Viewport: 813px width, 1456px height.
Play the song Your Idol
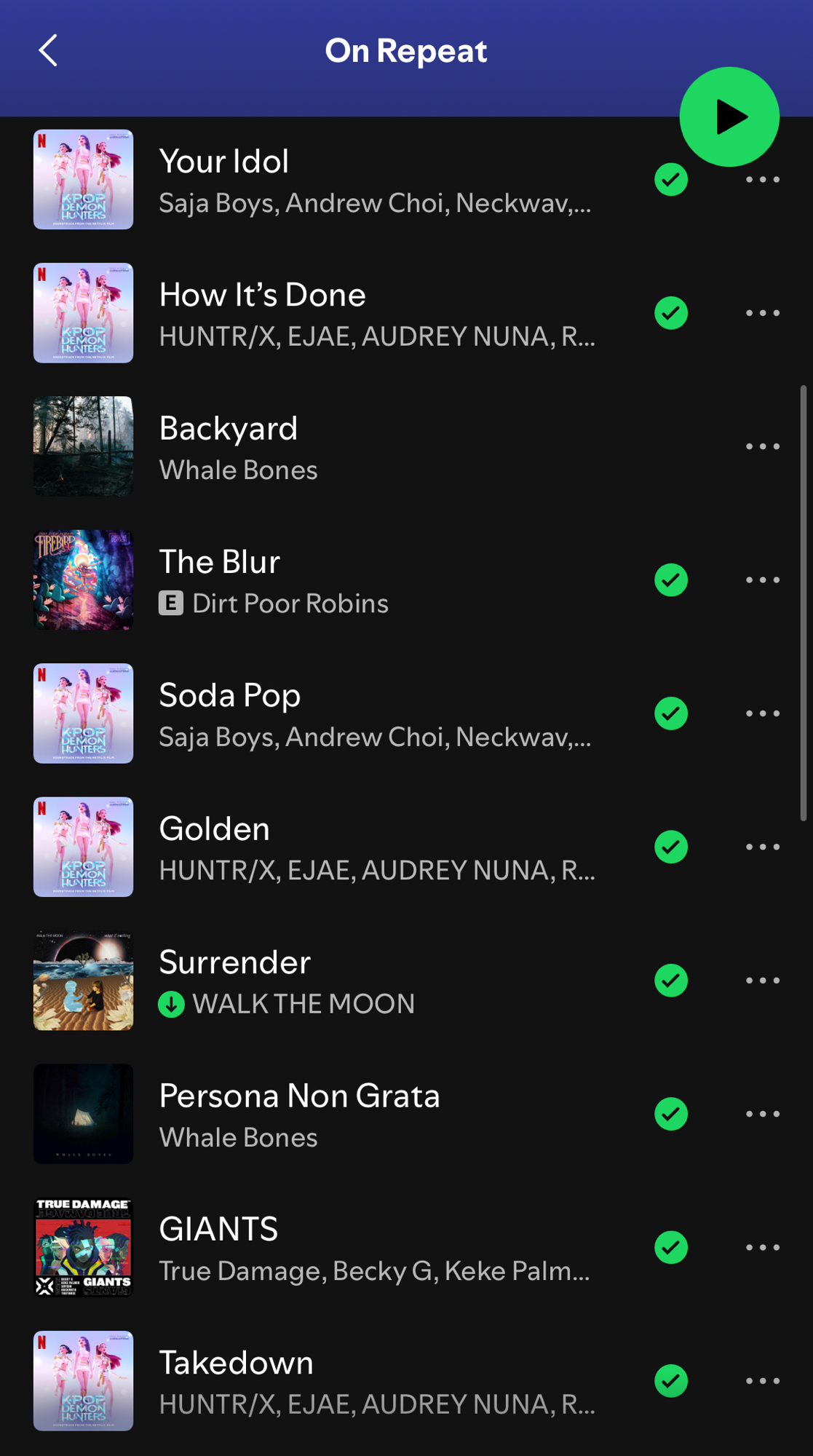click(328, 180)
